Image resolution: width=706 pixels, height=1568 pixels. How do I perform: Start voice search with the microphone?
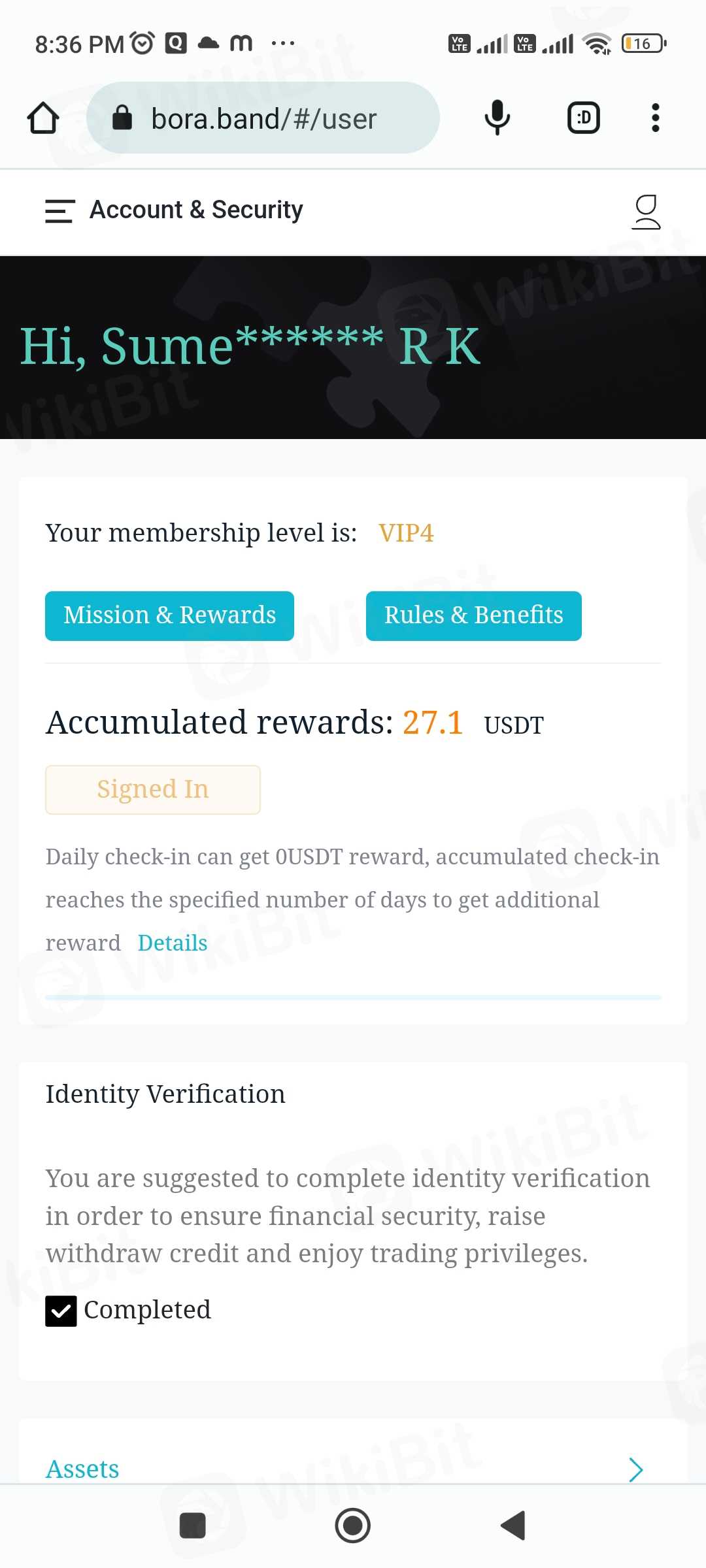(497, 118)
